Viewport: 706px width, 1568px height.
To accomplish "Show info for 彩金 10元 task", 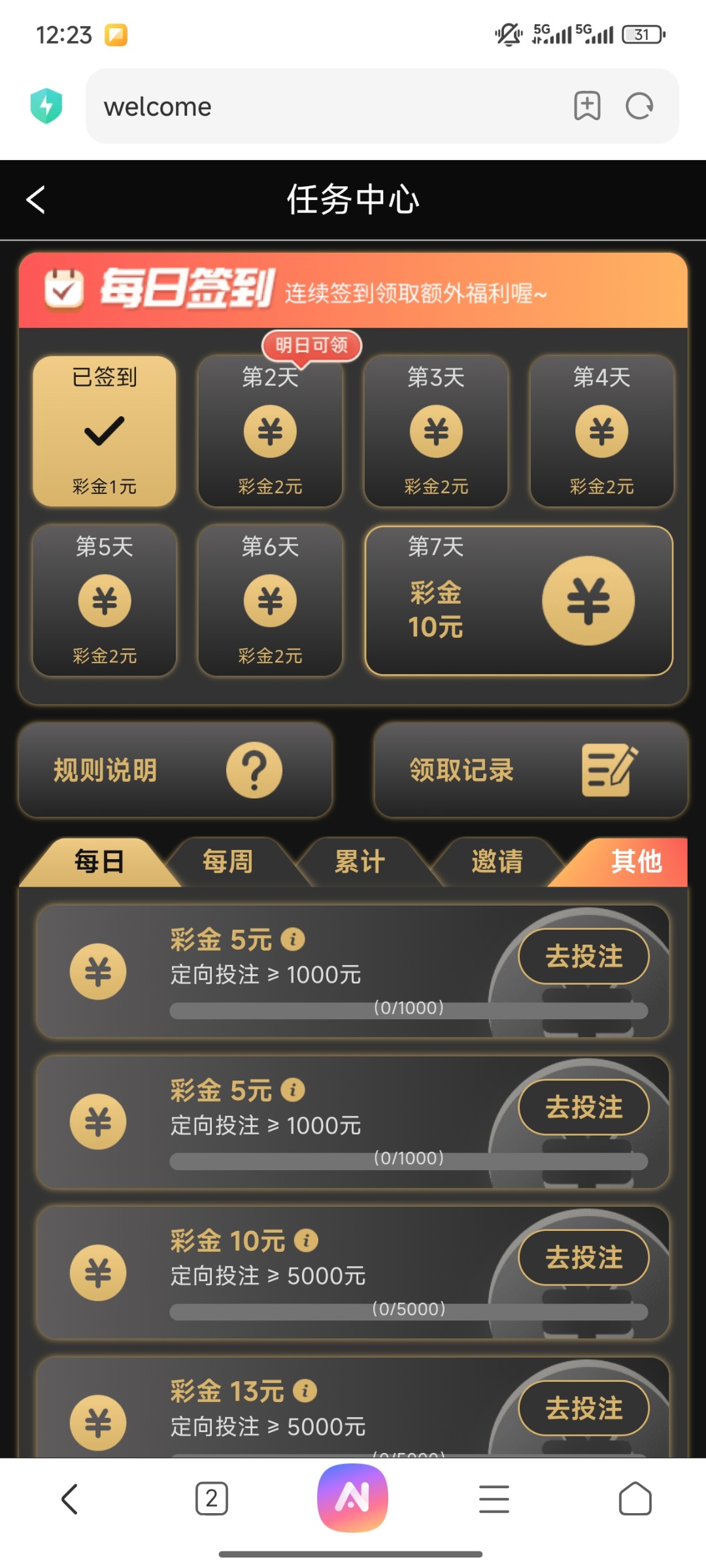I will click(x=306, y=1240).
